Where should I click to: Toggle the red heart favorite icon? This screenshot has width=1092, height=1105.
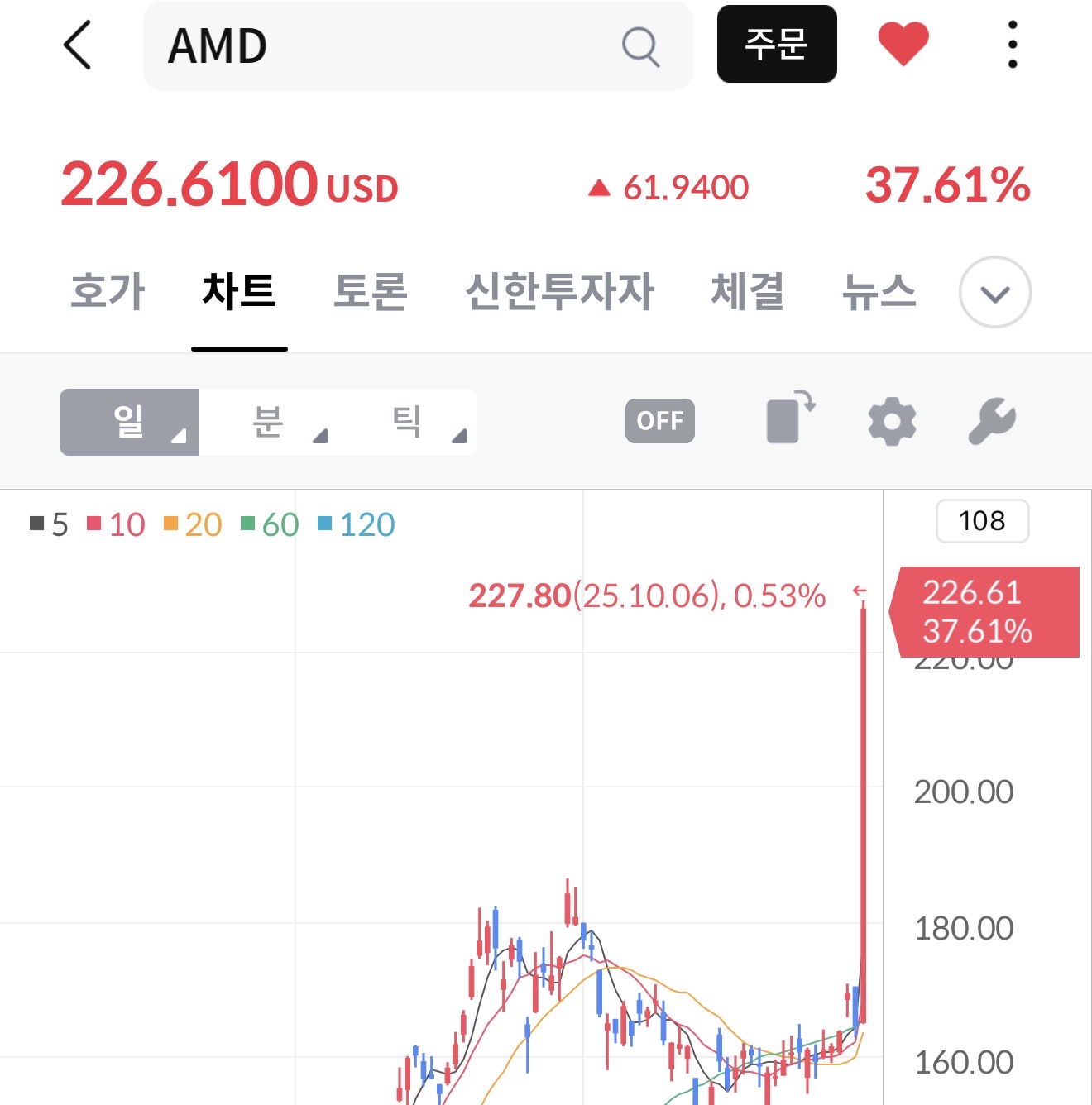point(903,45)
